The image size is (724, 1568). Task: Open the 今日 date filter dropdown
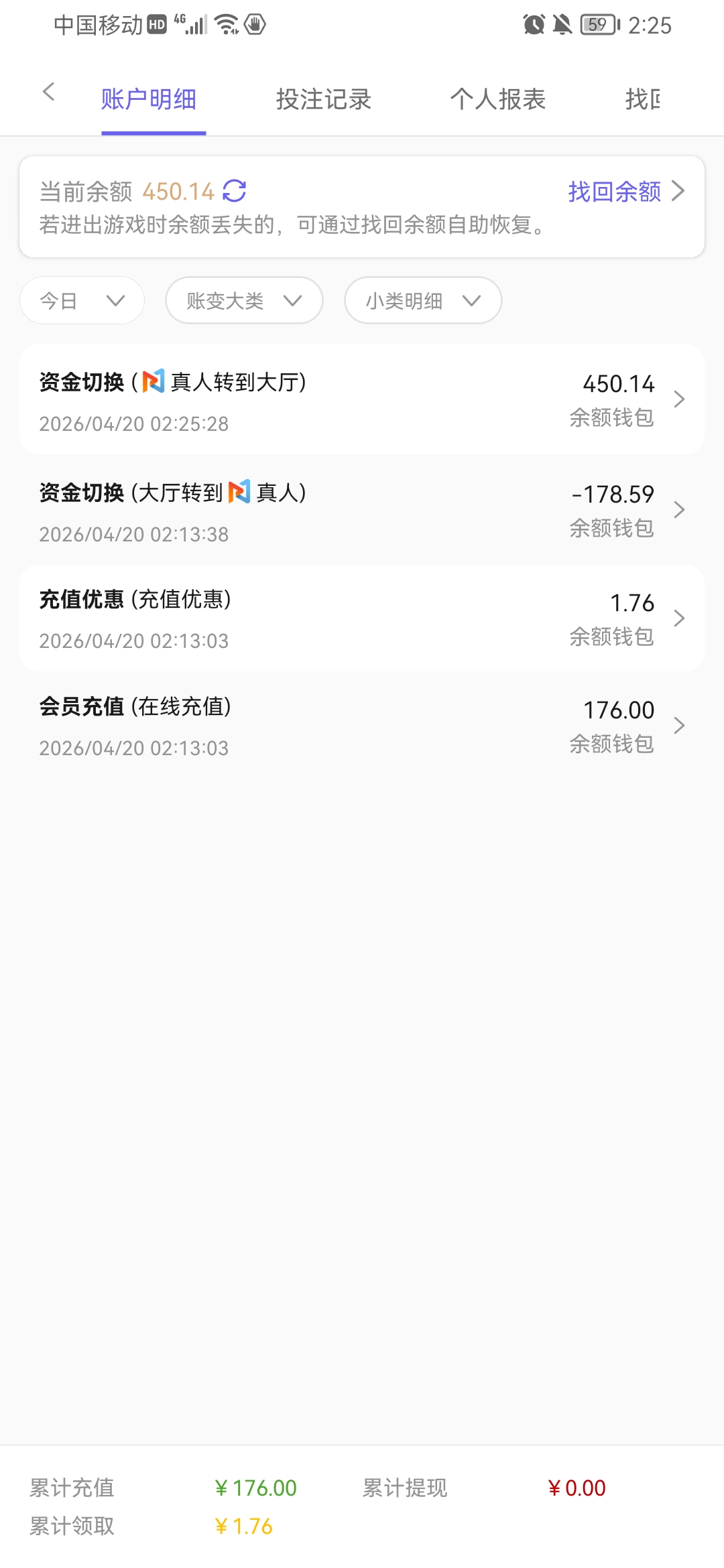point(81,300)
